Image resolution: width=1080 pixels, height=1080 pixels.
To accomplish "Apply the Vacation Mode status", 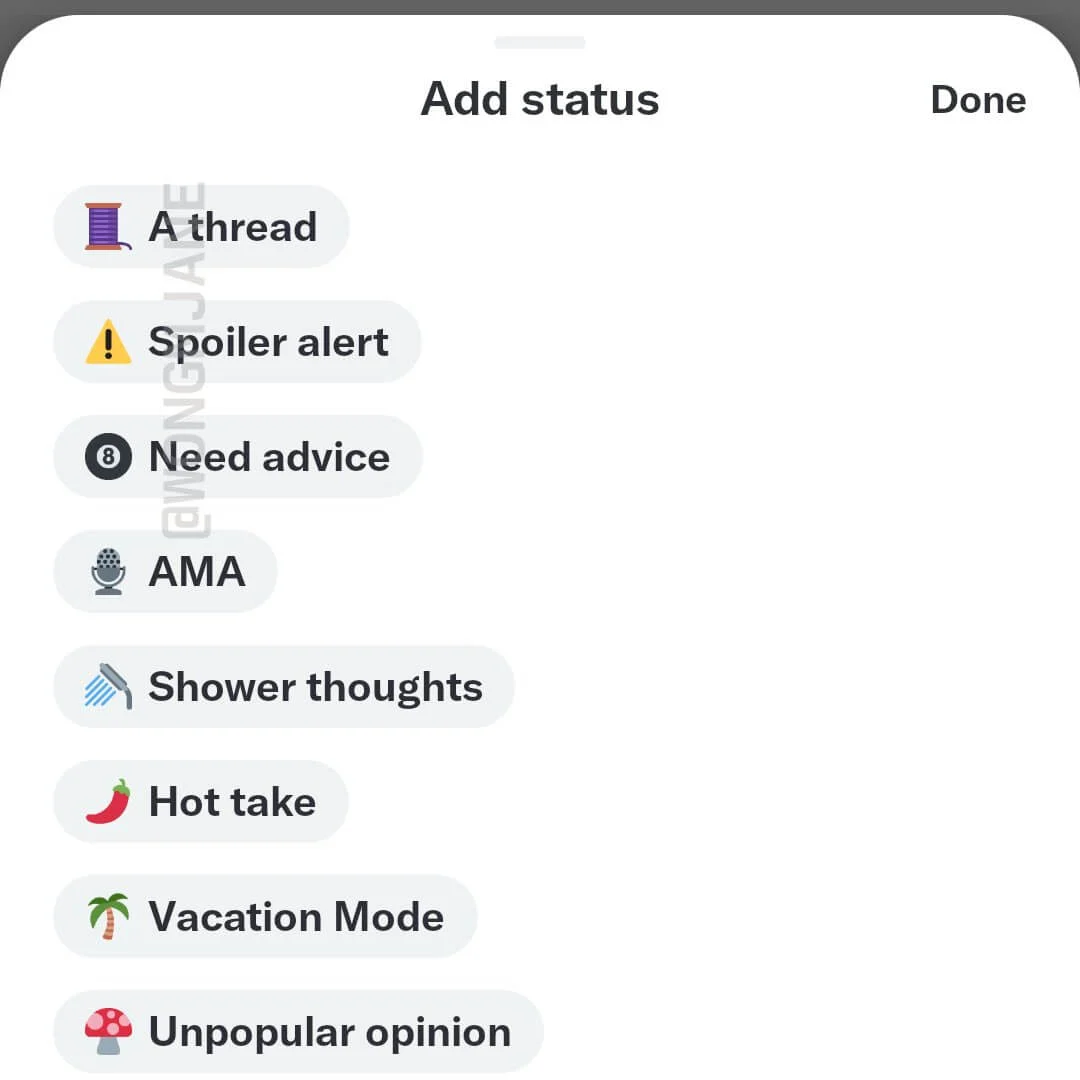I will (265, 917).
